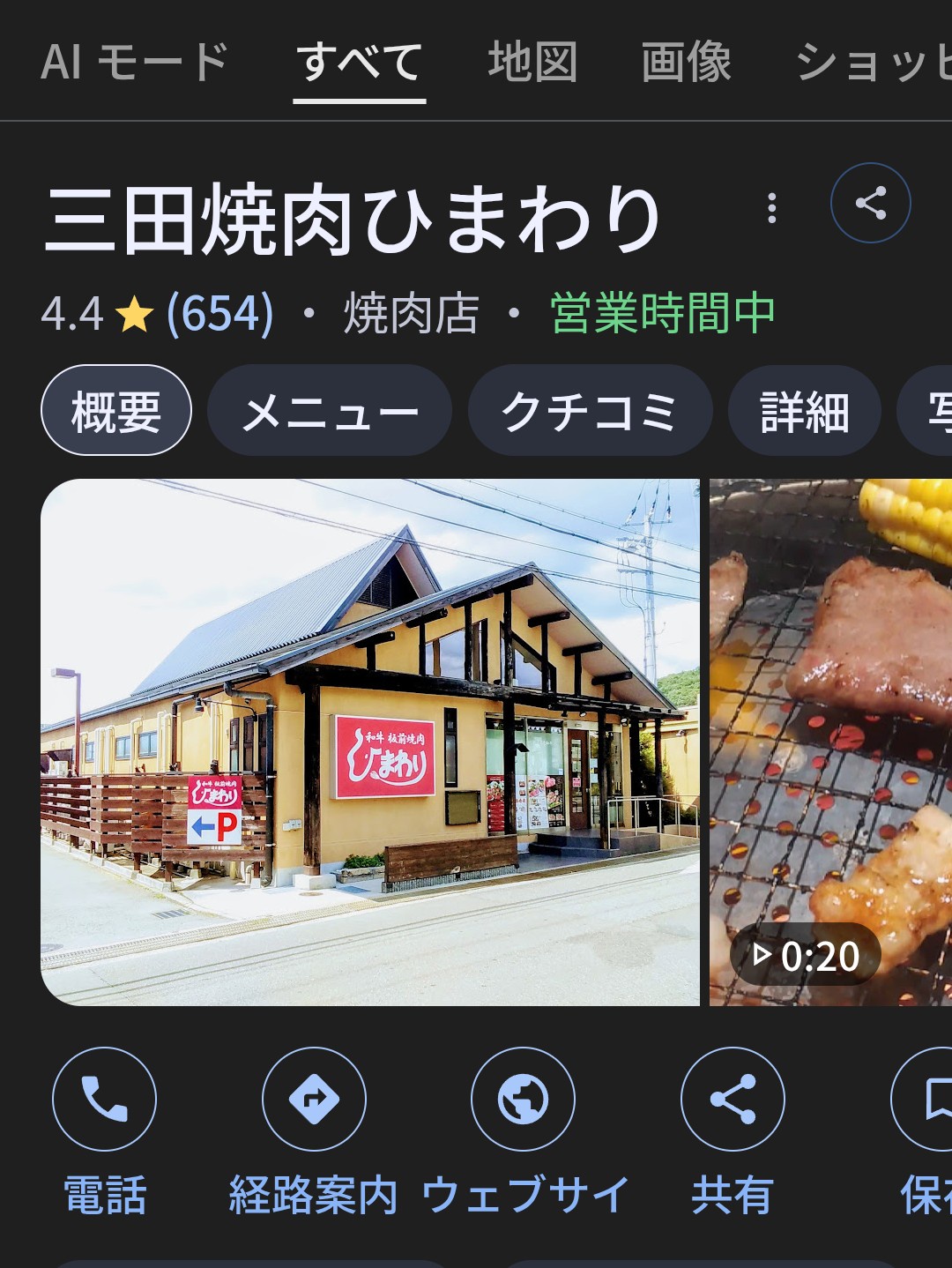The image size is (952, 1268).
Task: Call the restaurant via 電話
Action: [x=105, y=1099]
